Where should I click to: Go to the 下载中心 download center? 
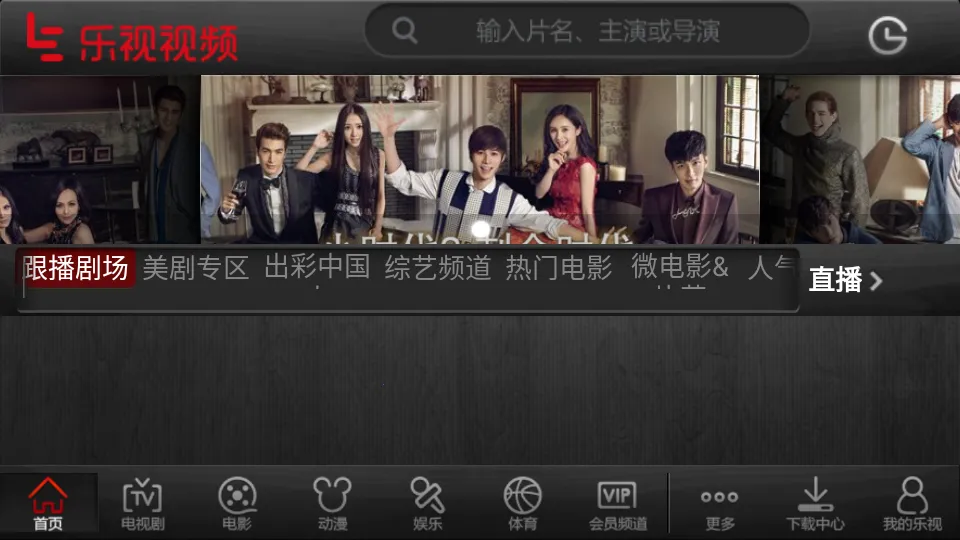[x=815, y=503]
